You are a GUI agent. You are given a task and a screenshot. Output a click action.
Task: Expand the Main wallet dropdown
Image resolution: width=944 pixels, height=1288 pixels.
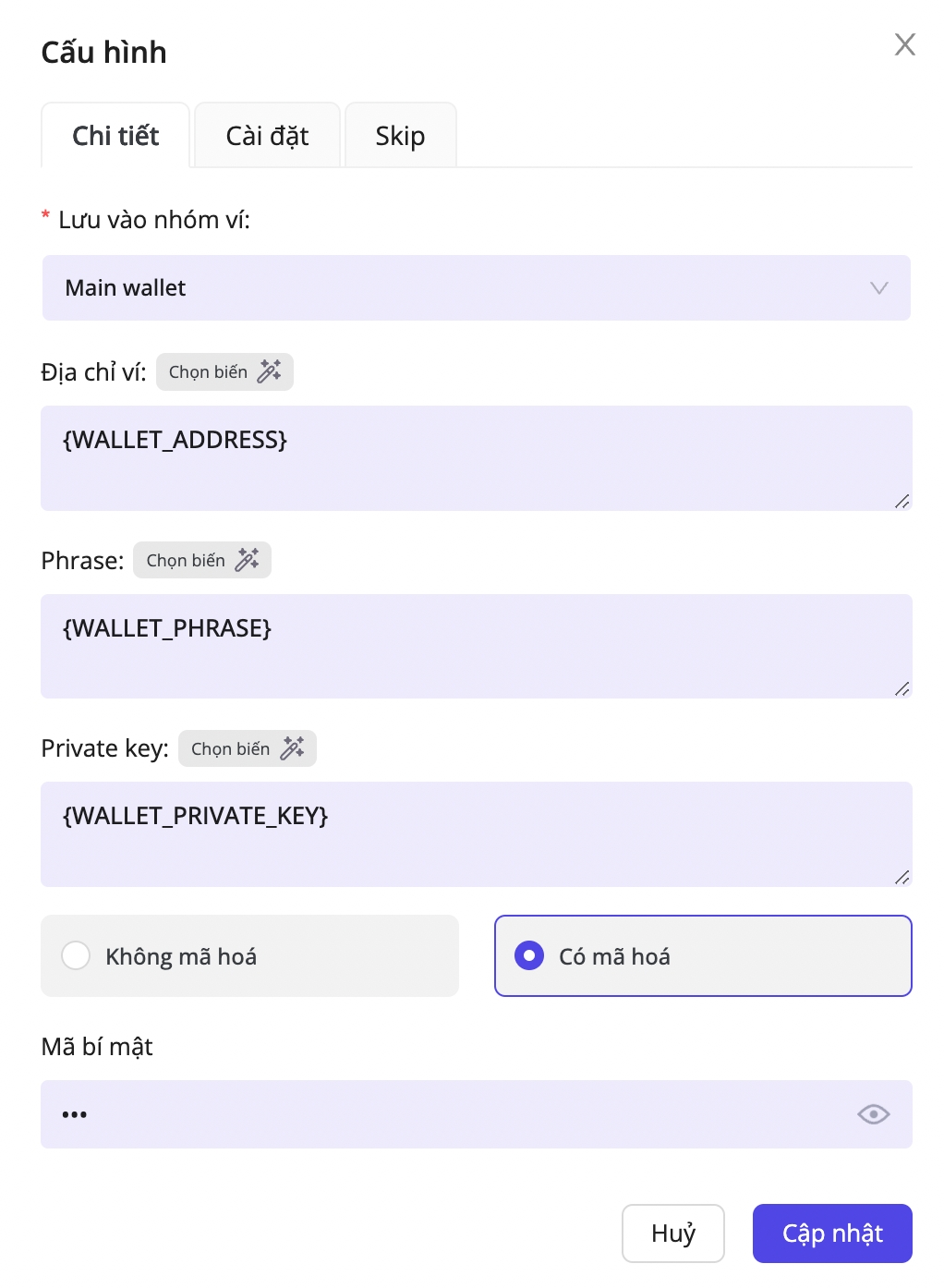pyautogui.click(x=476, y=288)
